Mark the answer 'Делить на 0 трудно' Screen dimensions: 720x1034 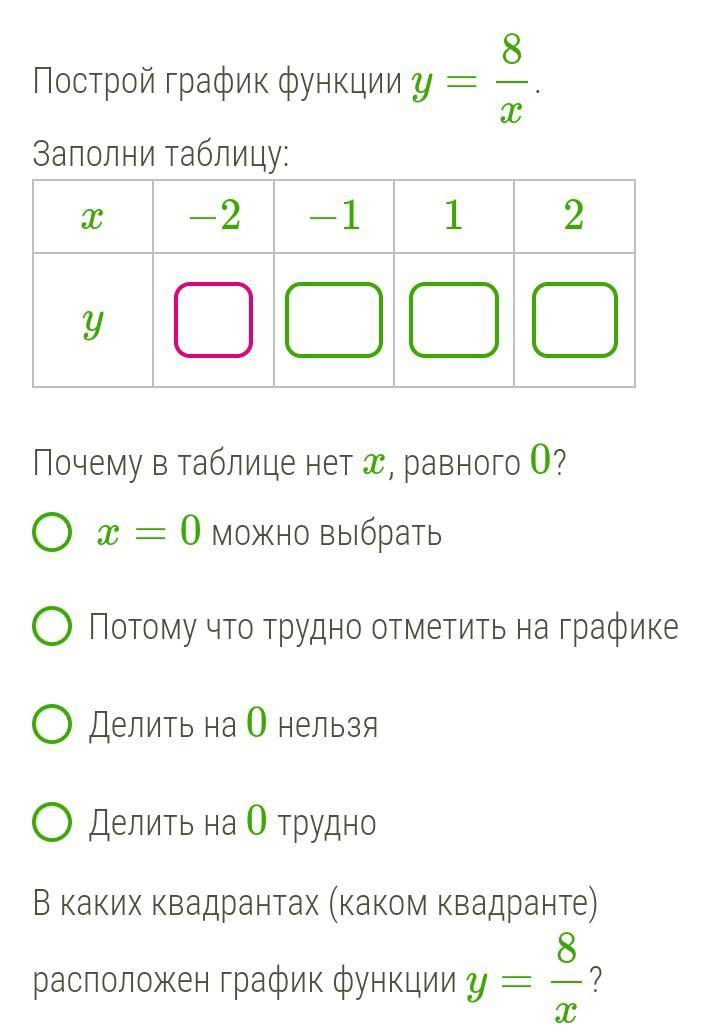(x=52, y=822)
